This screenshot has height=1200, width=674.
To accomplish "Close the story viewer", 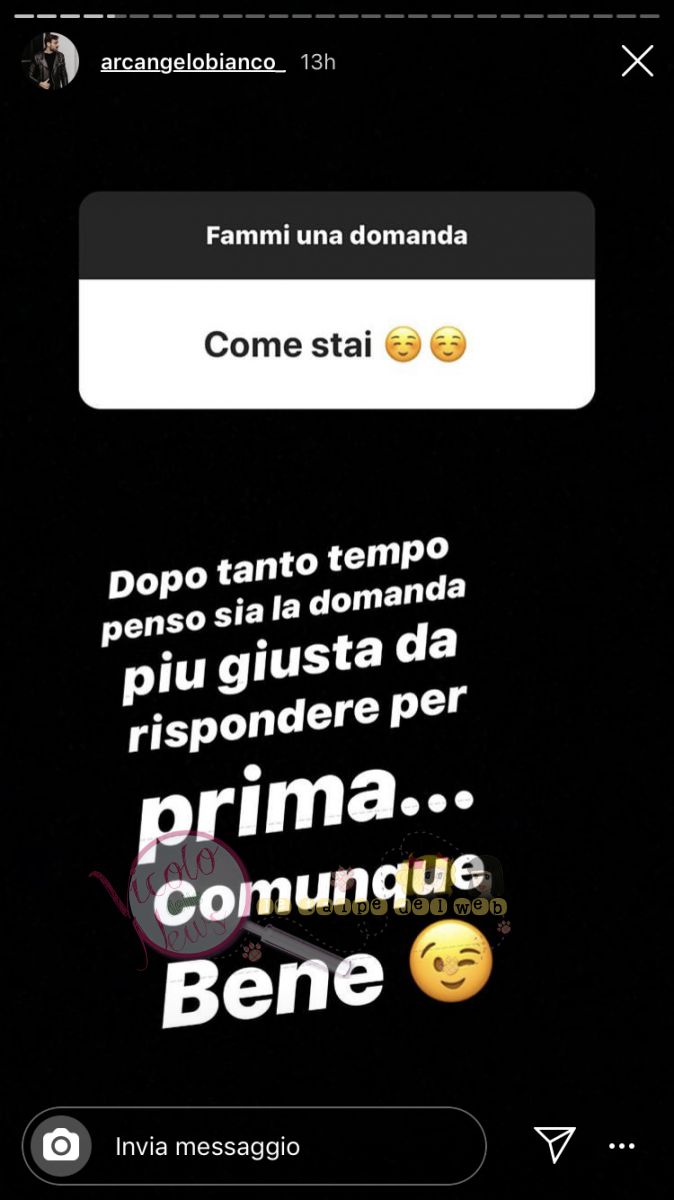I will pyautogui.click(x=637, y=62).
